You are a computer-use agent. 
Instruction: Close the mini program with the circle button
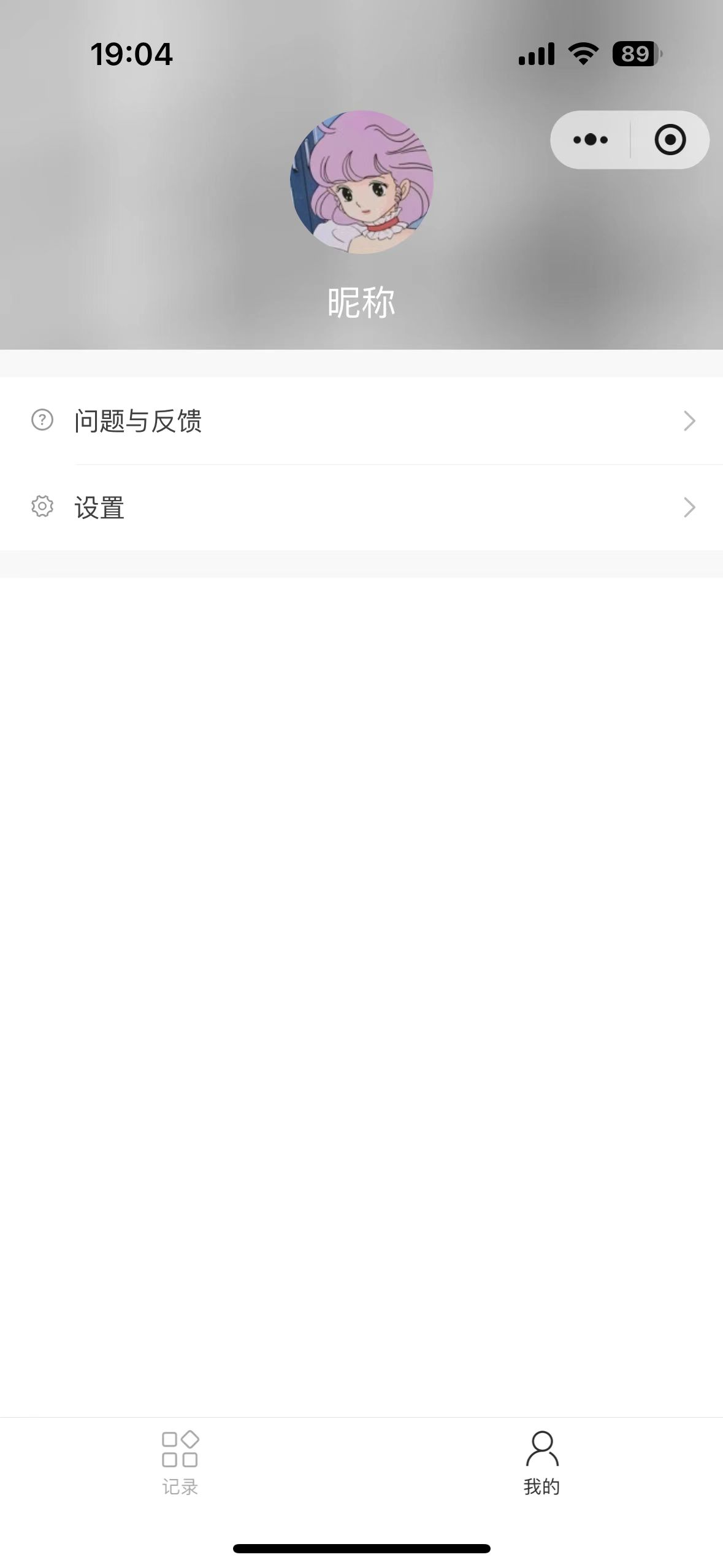(670, 140)
